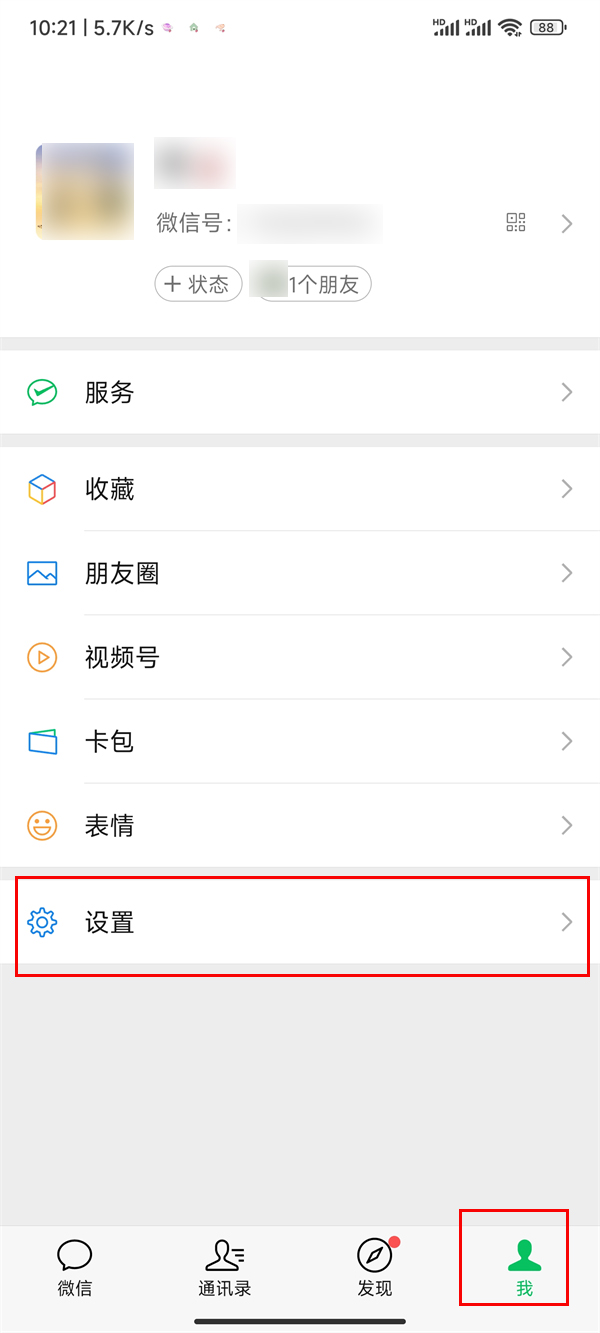Open 卡包 (Cards & Offers)
Viewport: 600px width, 1333px height.
[300, 741]
